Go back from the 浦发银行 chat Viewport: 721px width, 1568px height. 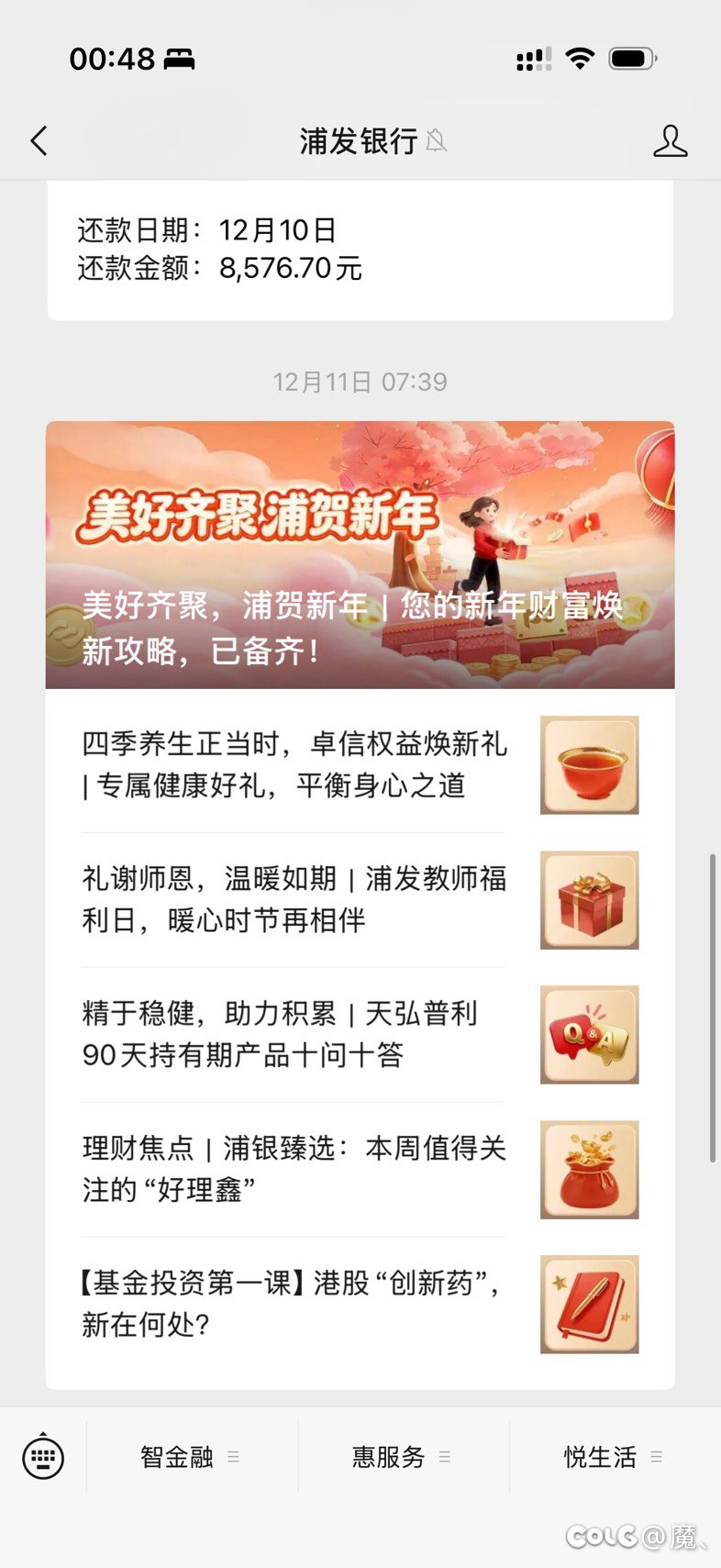(39, 141)
